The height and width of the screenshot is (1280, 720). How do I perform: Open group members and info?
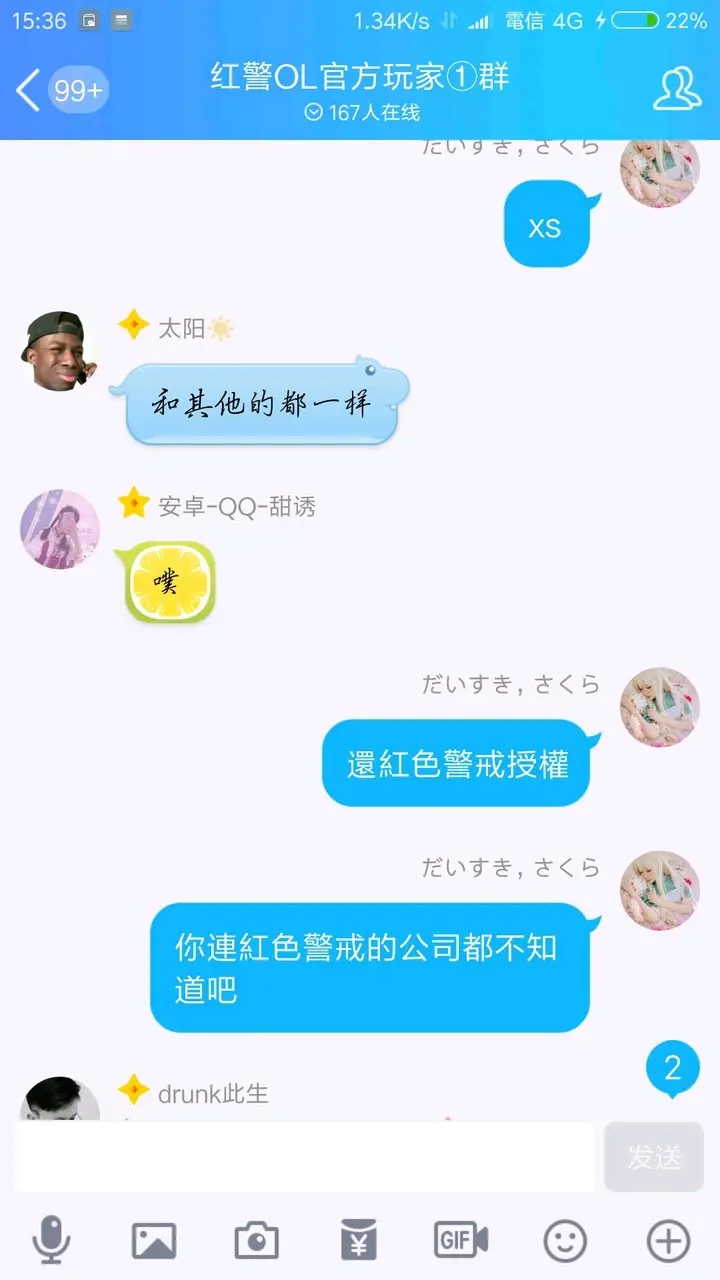coord(677,90)
